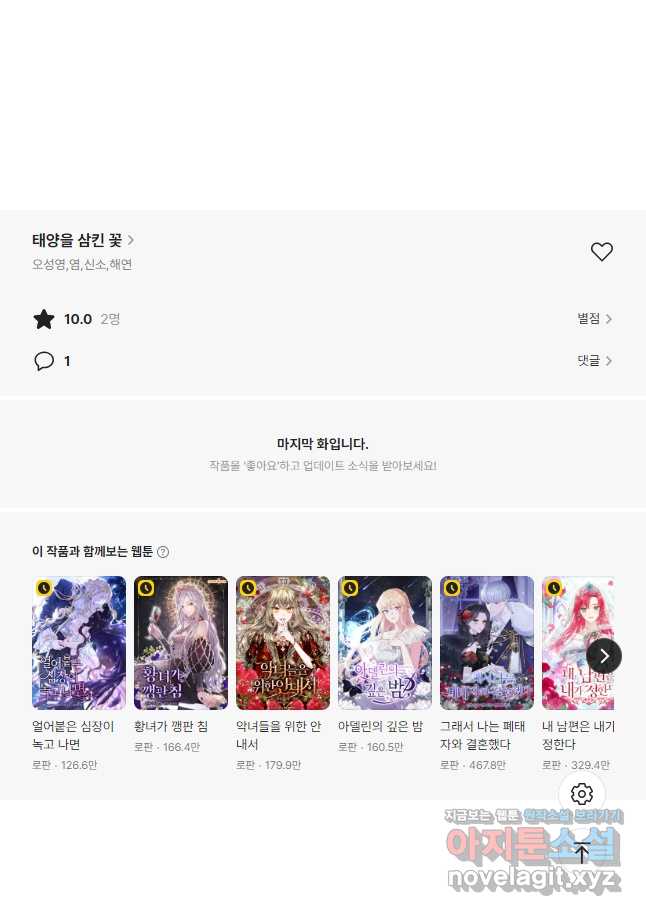Viewport: 646px width, 916px height.
Task: Open the 댓글 comments page
Action: click(594, 361)
